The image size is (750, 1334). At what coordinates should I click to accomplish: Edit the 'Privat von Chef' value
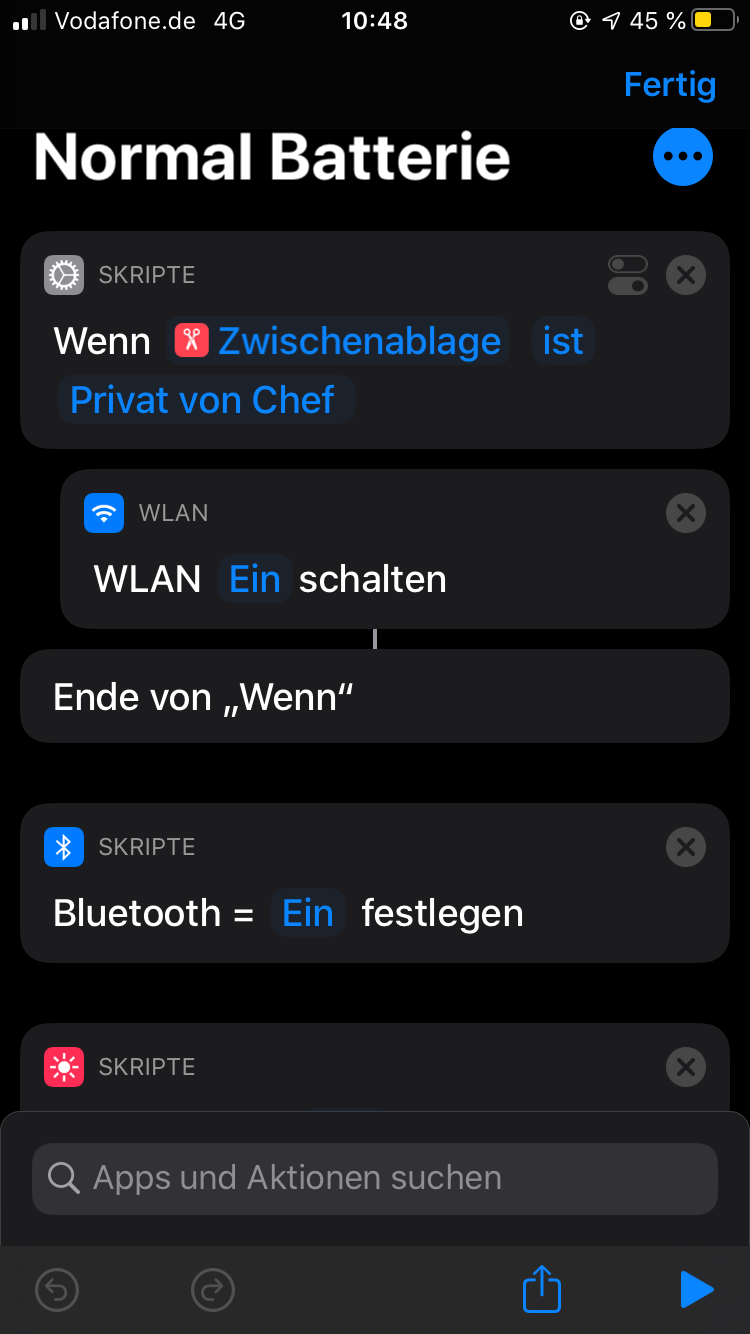[203, 400]
